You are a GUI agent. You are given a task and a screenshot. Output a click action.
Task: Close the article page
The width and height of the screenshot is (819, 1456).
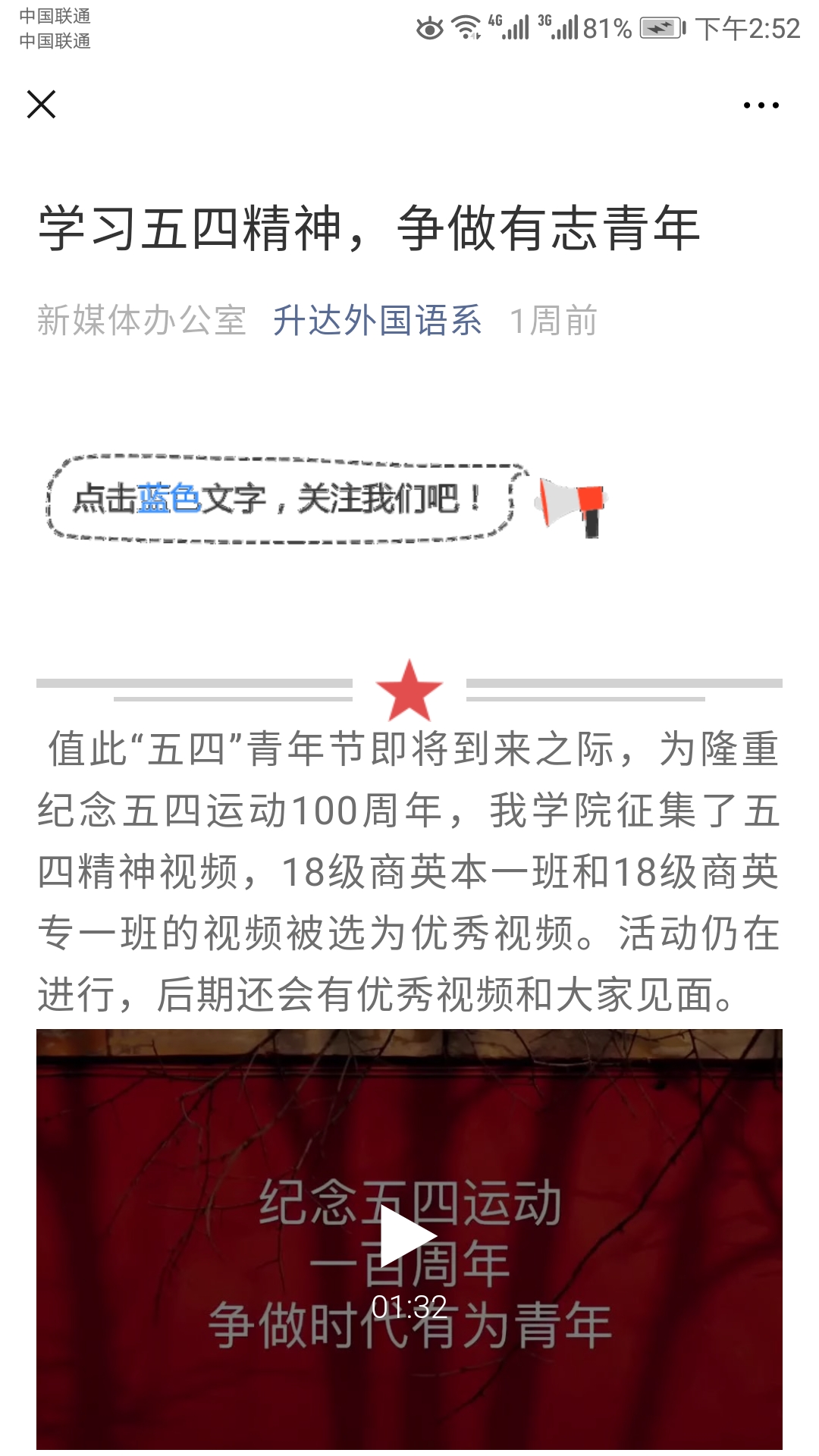41,105
